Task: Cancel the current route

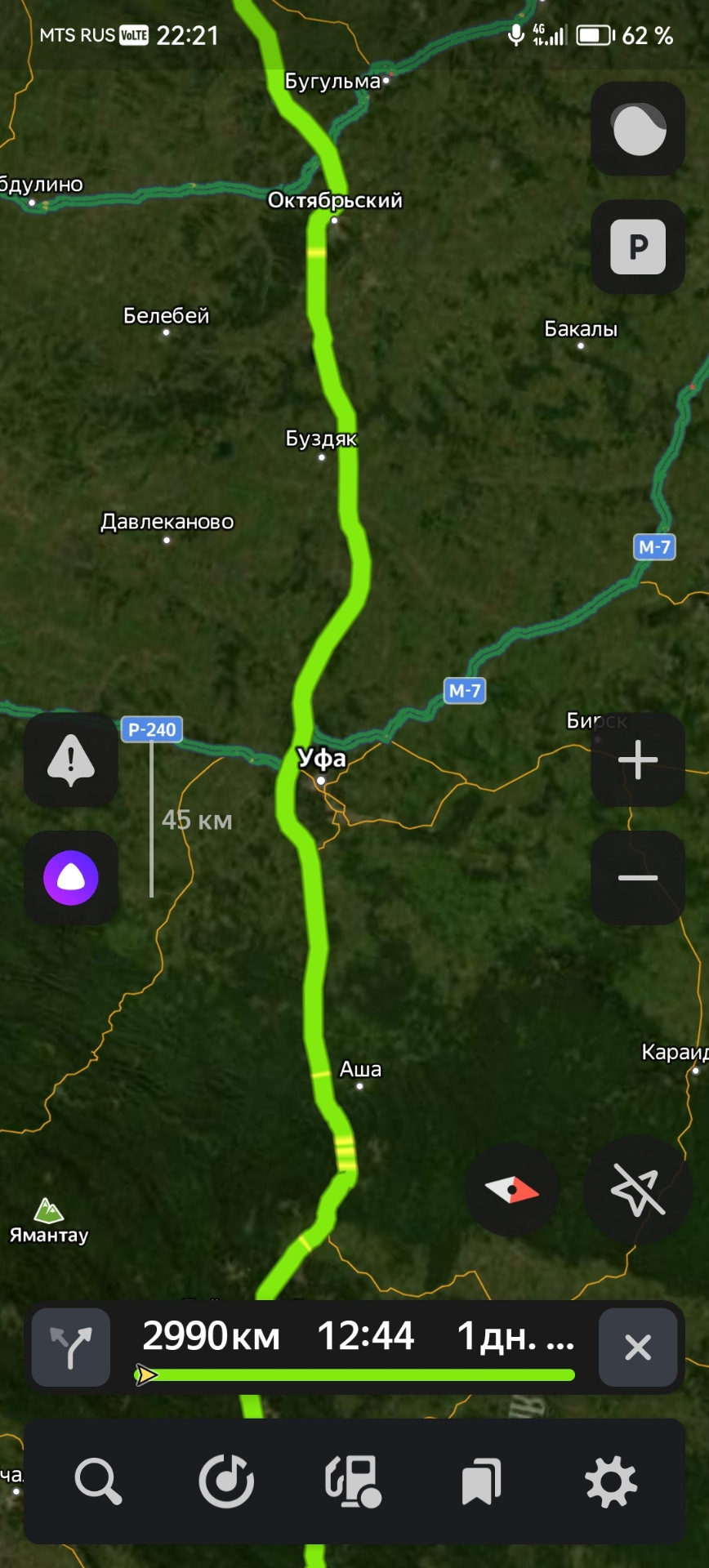Action: point(638,1347)
